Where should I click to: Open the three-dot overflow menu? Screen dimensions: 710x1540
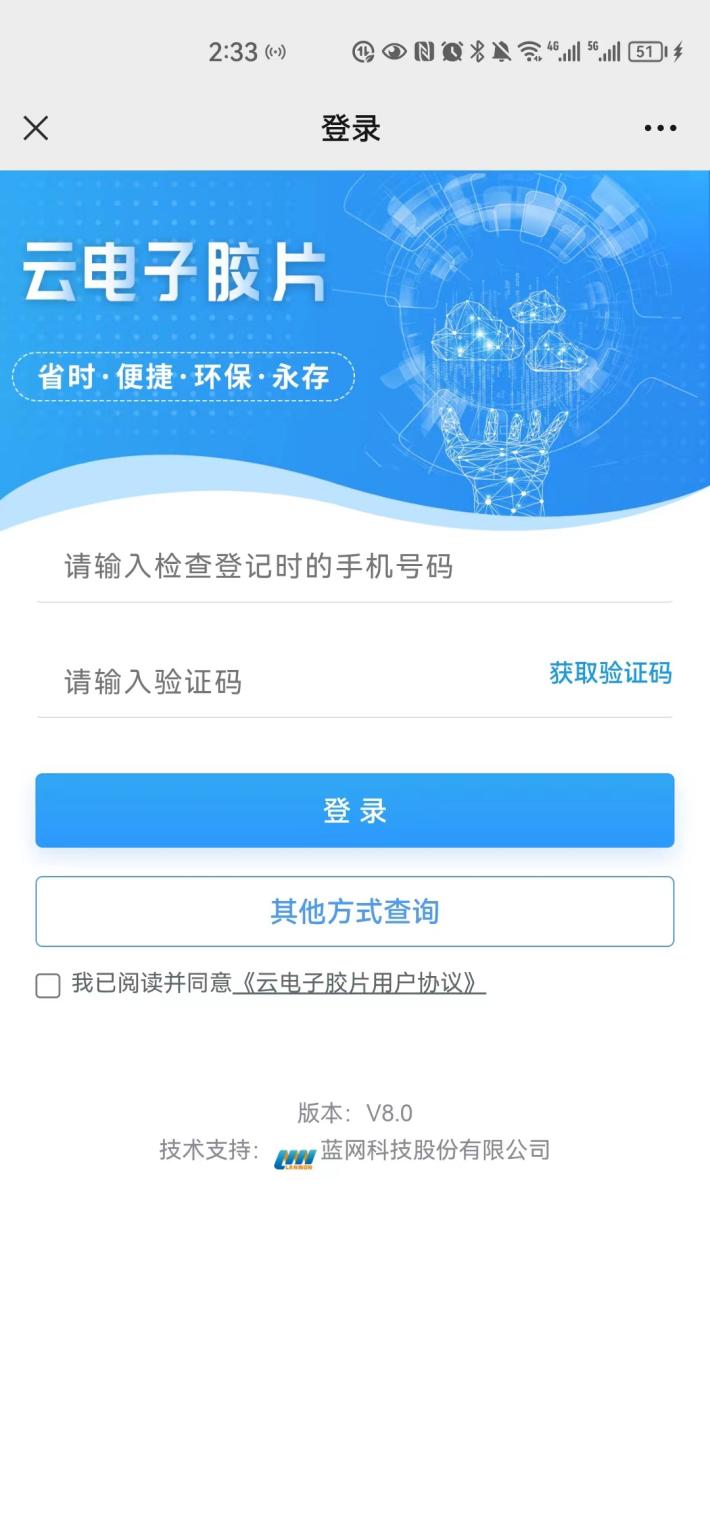point(660,128)
